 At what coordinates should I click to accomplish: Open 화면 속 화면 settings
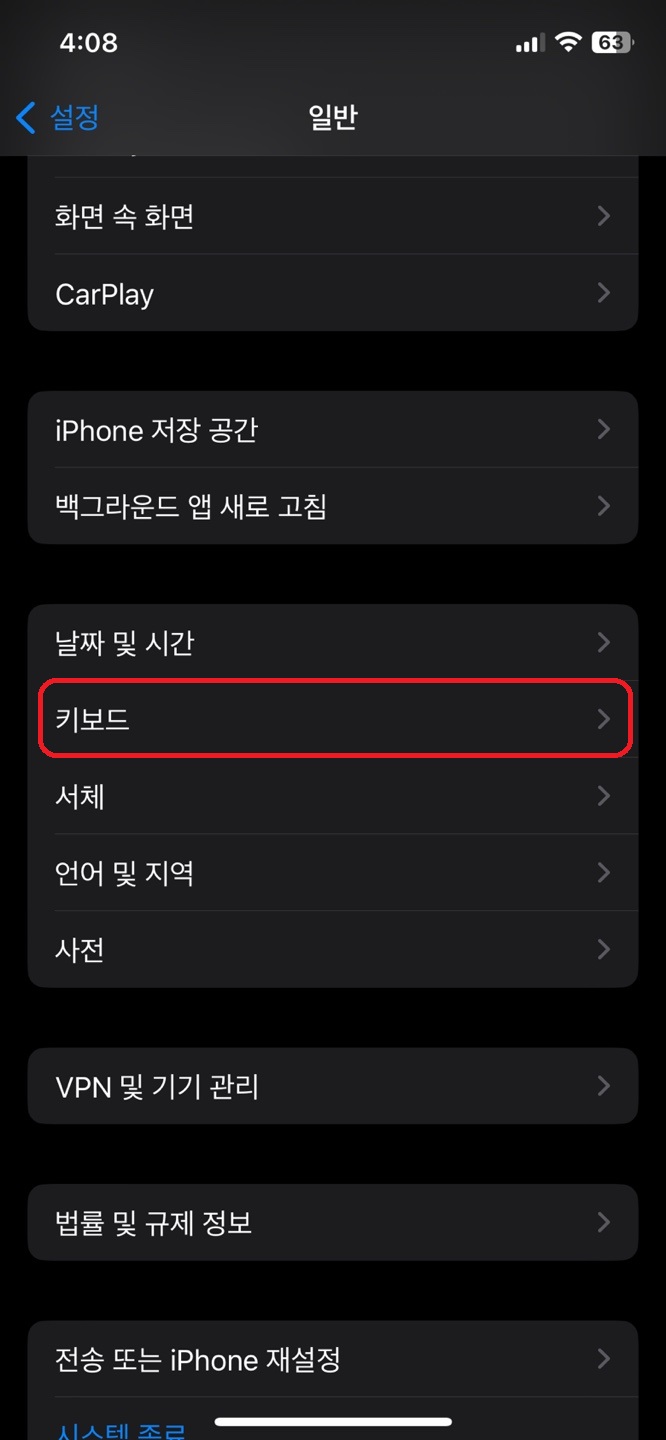pyautogui.click(x=333, y=216)
